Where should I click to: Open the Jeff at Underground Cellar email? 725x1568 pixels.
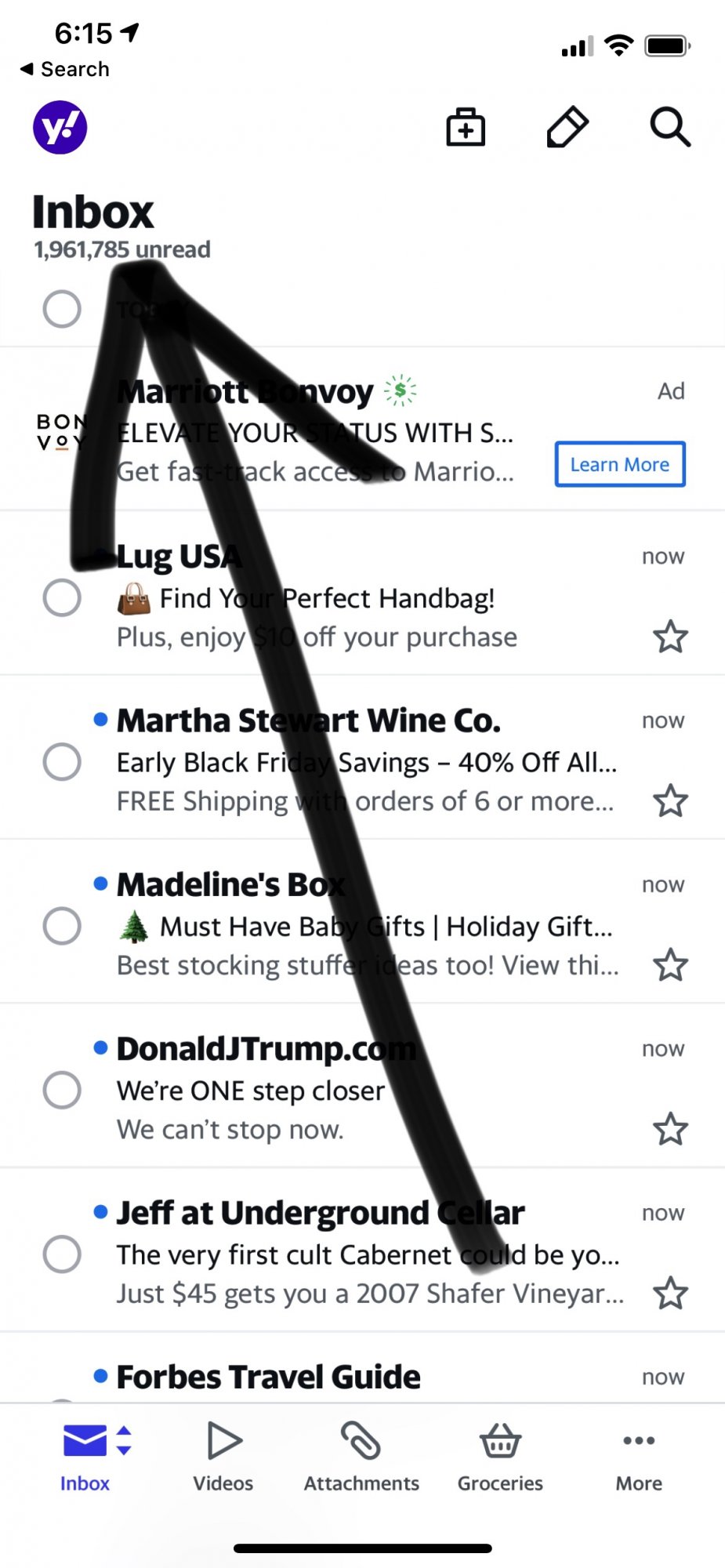pos(368,1254)
